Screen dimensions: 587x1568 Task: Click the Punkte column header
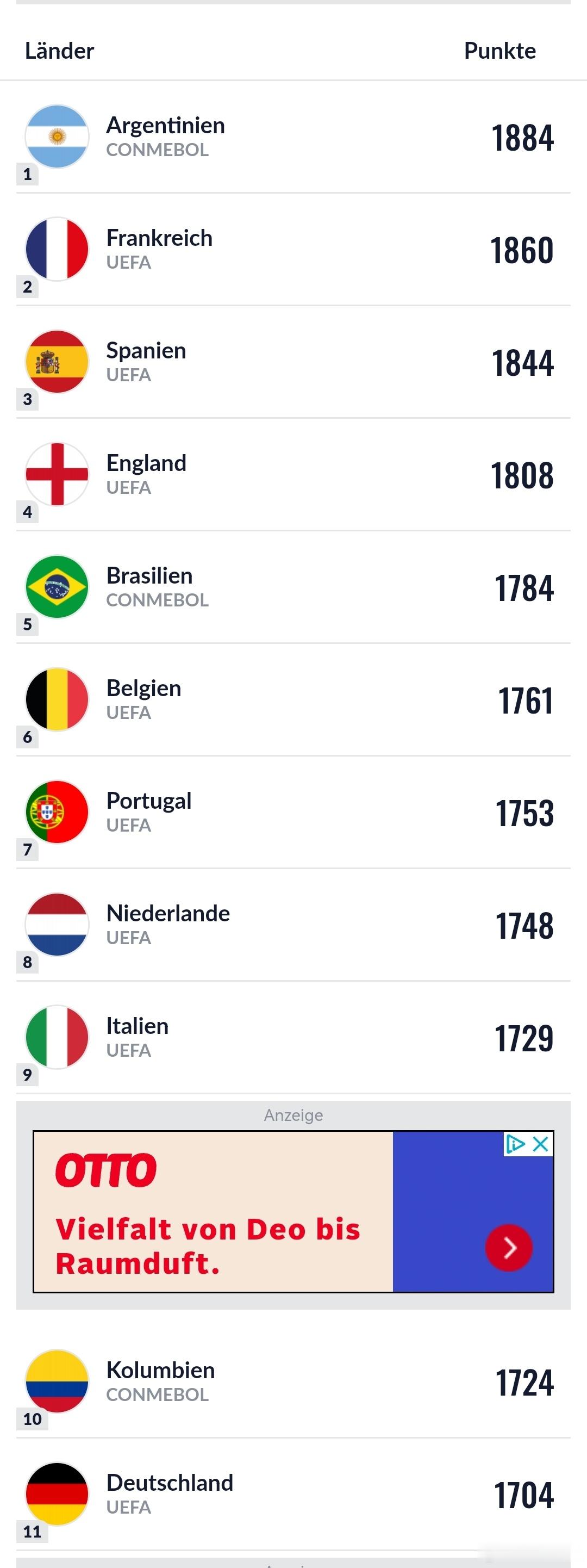click(x=499, y=51)
